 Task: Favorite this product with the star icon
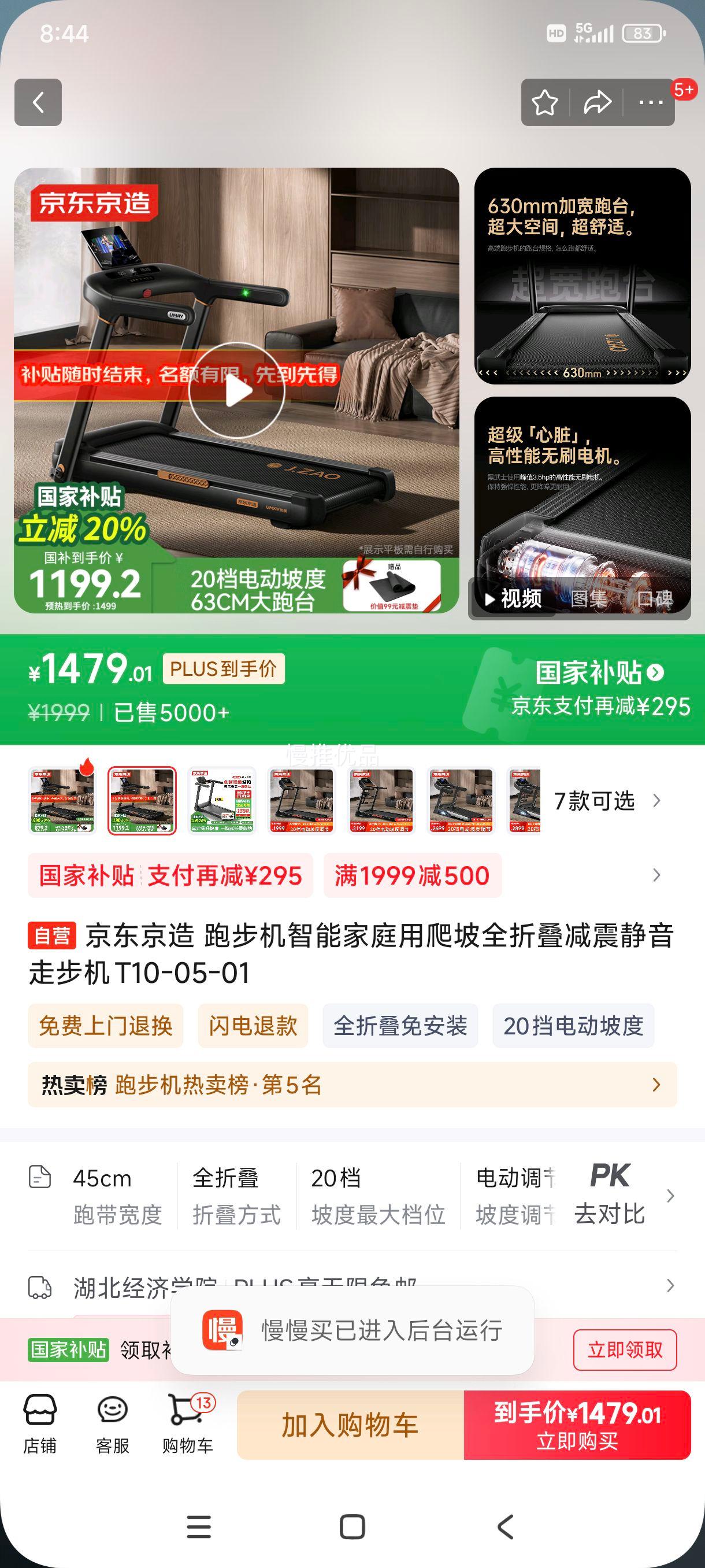[544, 101]
